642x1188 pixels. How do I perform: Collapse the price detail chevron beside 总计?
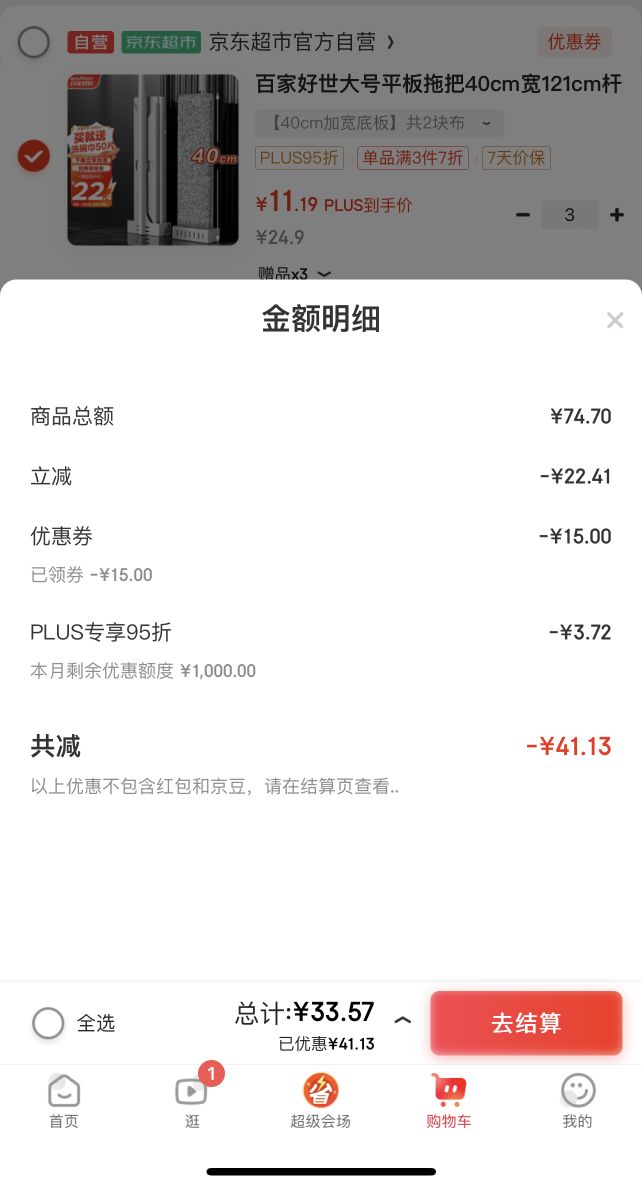(403, 1021)
